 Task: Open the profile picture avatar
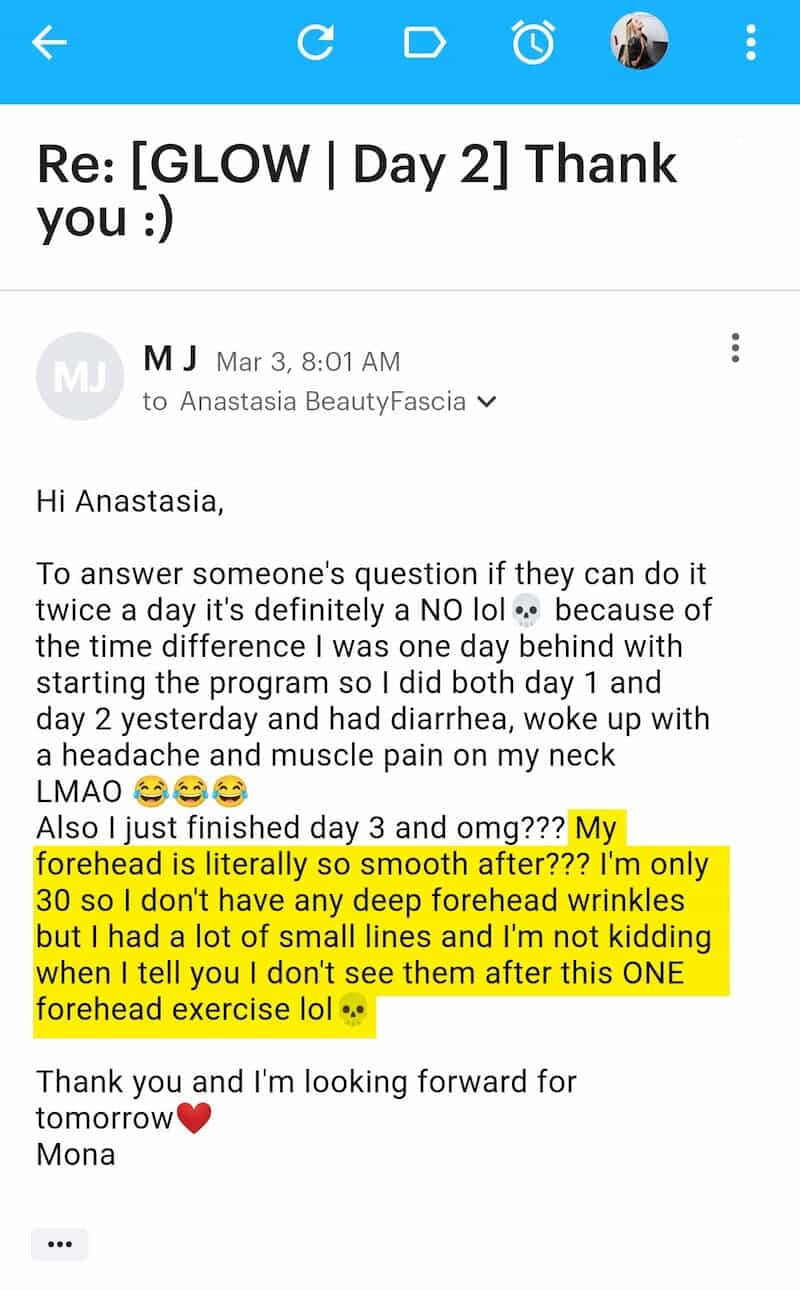pyautogui.click(x=639, y=42)
